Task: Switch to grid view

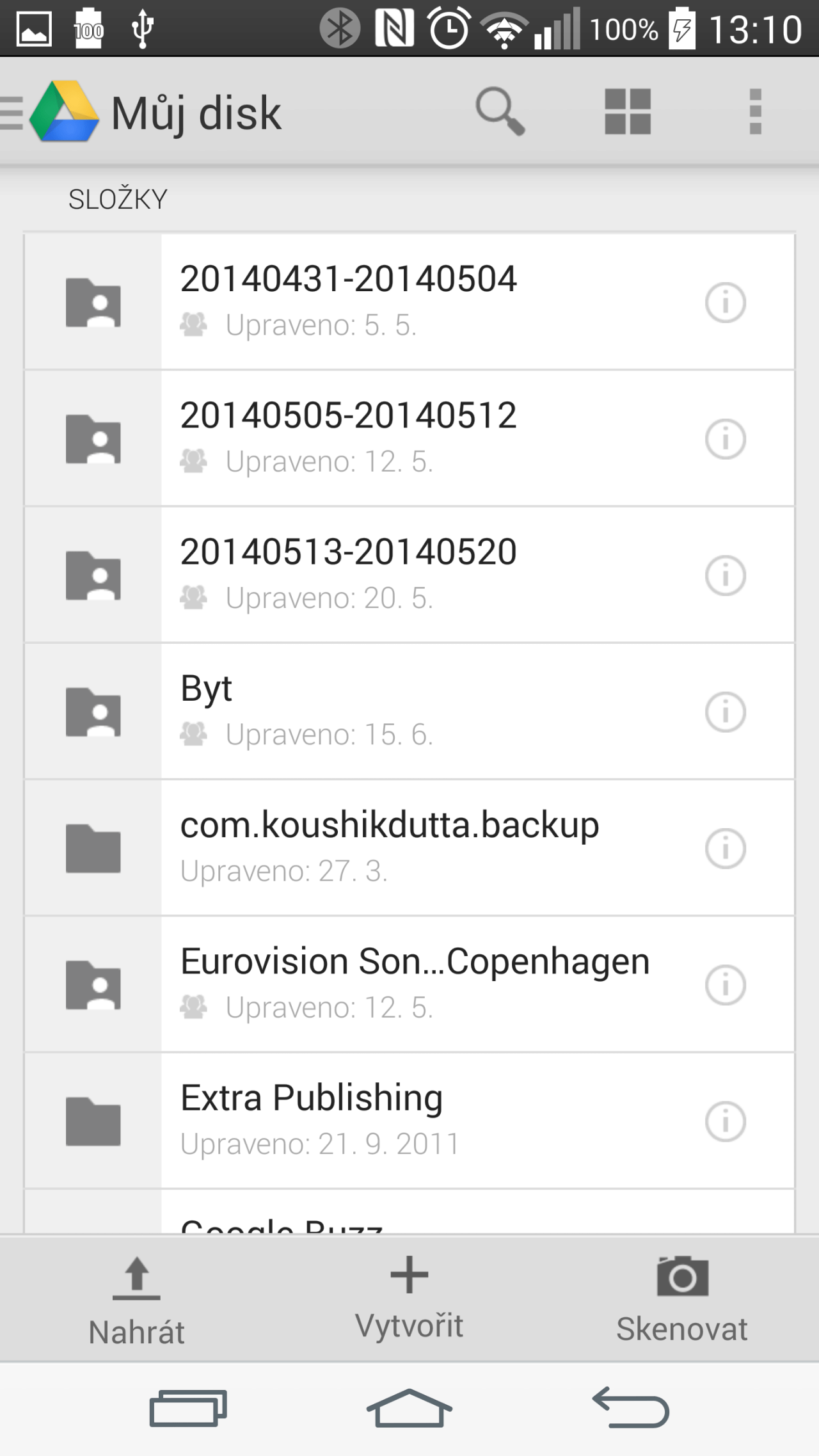Action: (628, 112)
